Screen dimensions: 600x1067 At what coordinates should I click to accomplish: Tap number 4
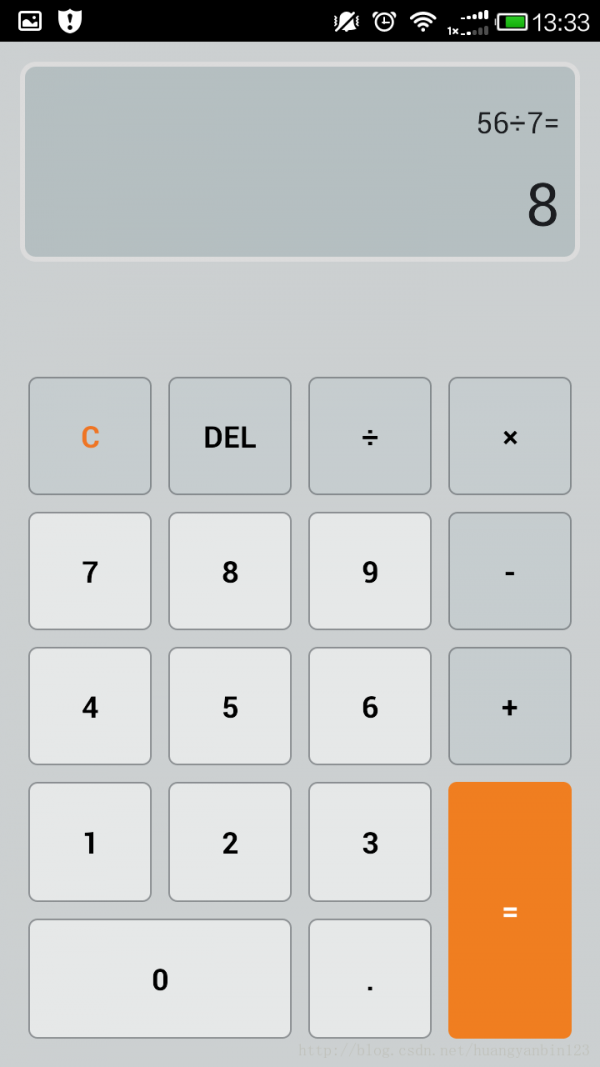point(90,706)
